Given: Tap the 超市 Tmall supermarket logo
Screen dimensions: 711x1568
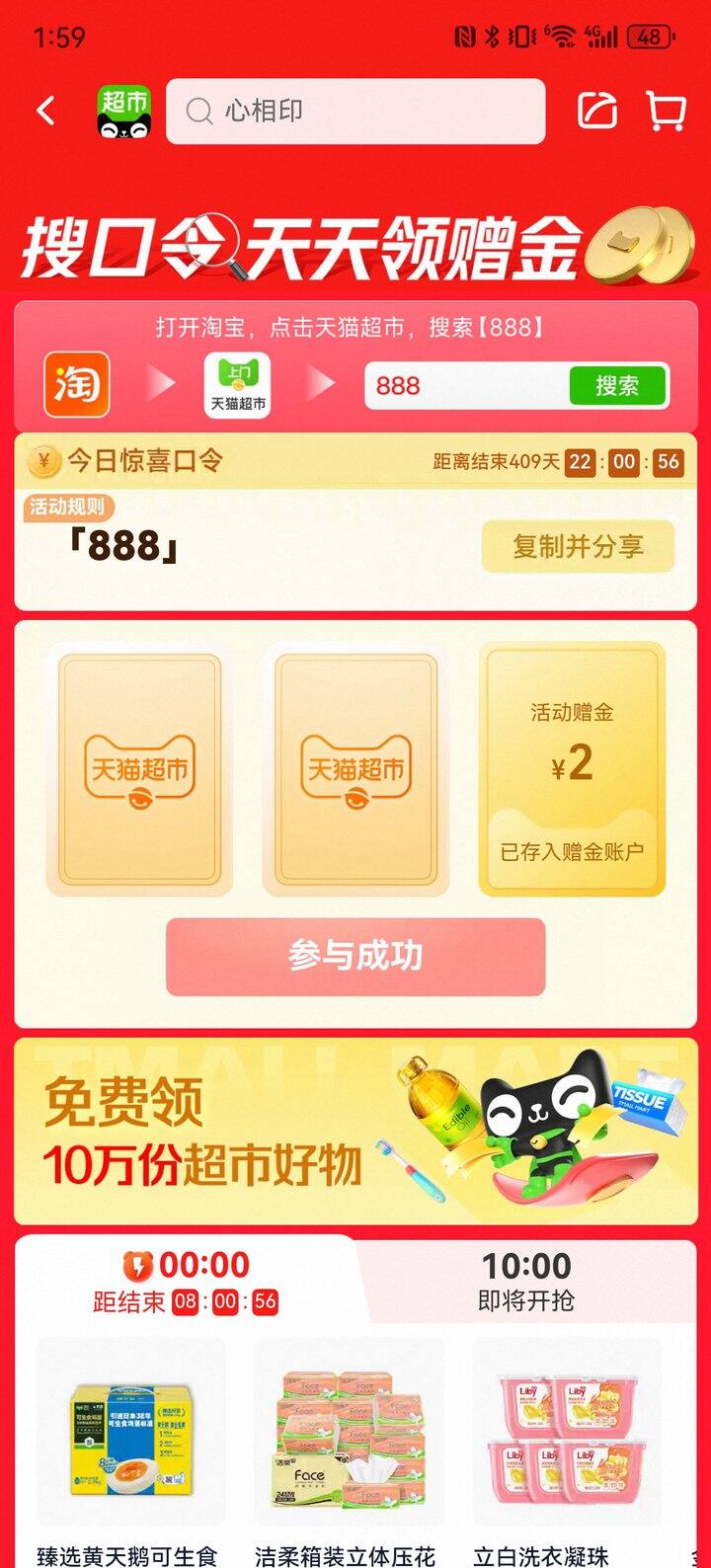Looking at the screenshot, I should click(x=123, y=111).
